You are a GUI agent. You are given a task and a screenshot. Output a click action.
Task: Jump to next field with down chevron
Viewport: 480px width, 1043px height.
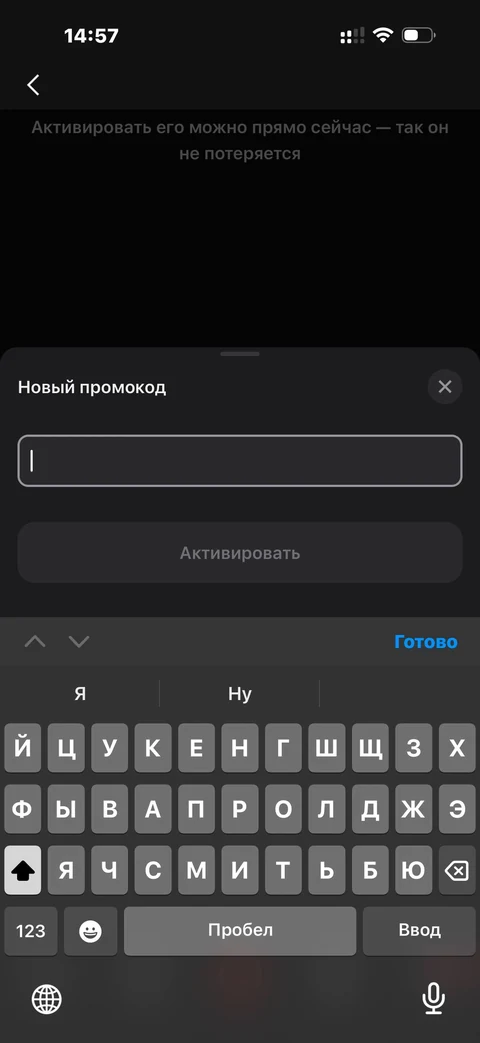[x=79, y=642]
